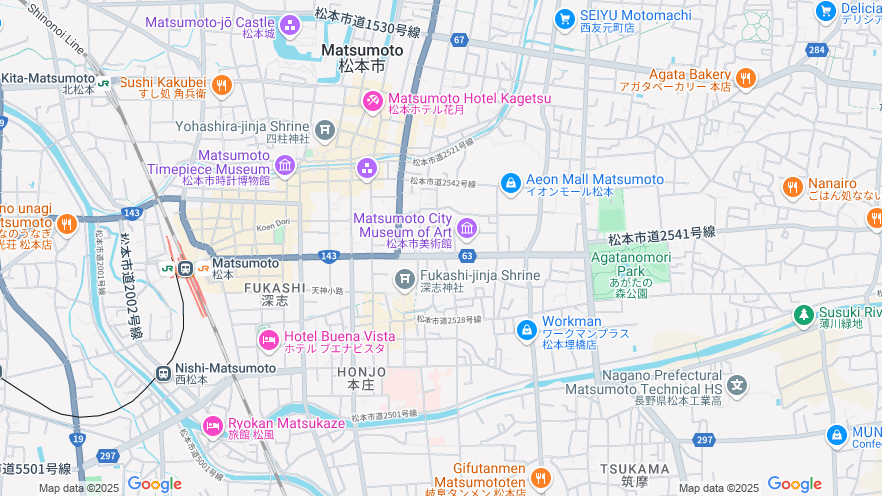This screenshot has width=882, height=496.
Task: Open Matsumoto City Museum of Art marker
Action: pos(466,226)
